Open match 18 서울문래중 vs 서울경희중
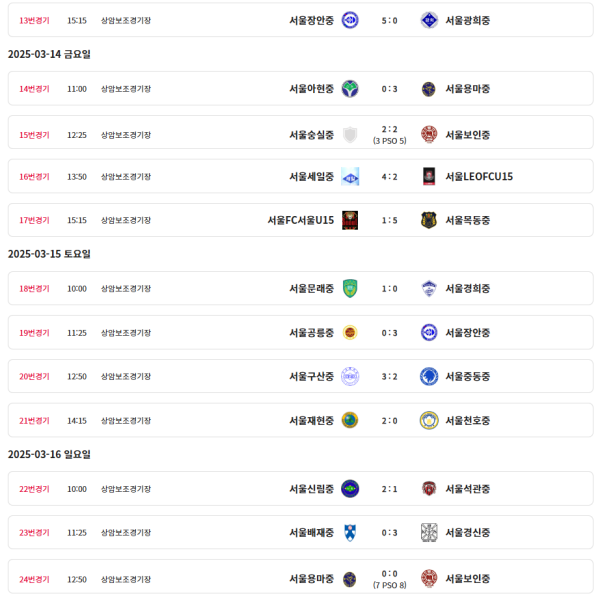 pos(300,288)
